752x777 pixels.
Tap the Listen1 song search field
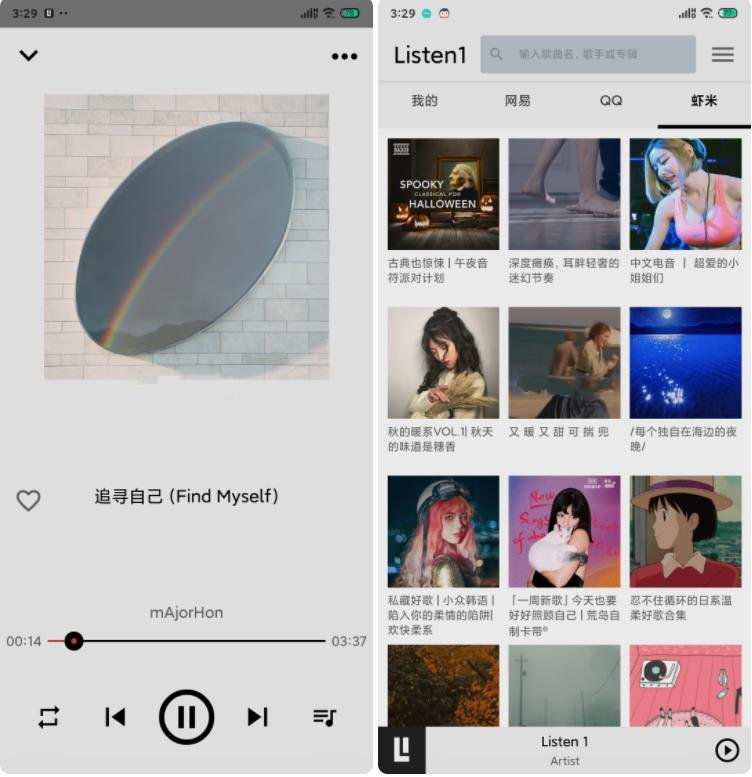click(588, 55)
